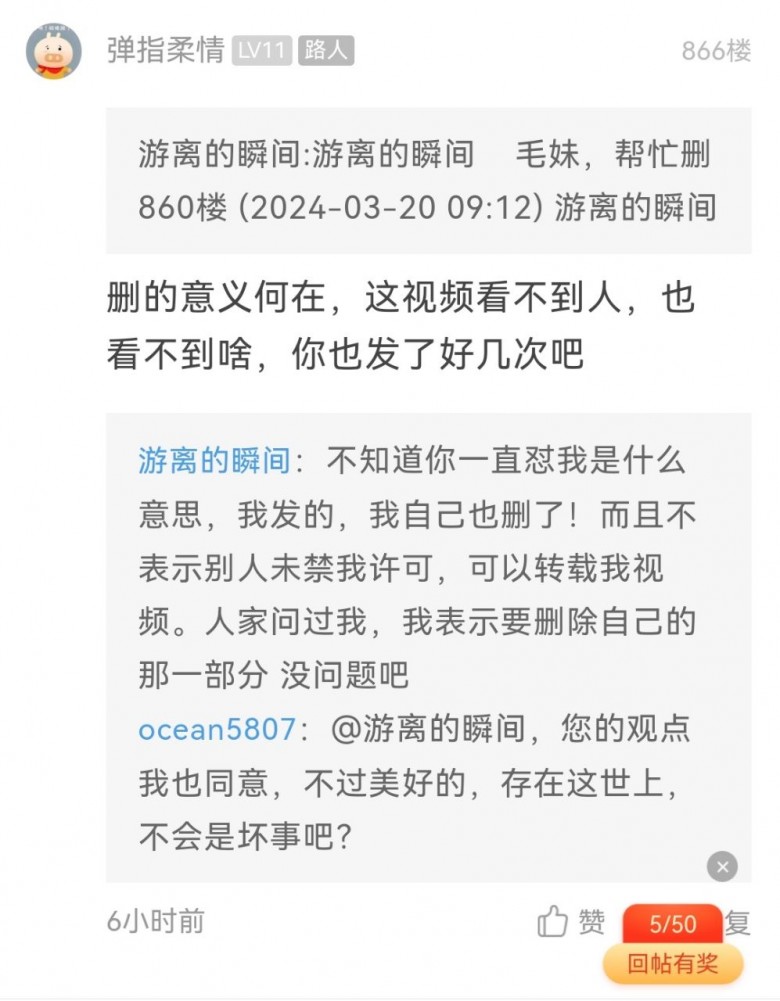Open 游离的瞬间's profile from the reply

213,462
